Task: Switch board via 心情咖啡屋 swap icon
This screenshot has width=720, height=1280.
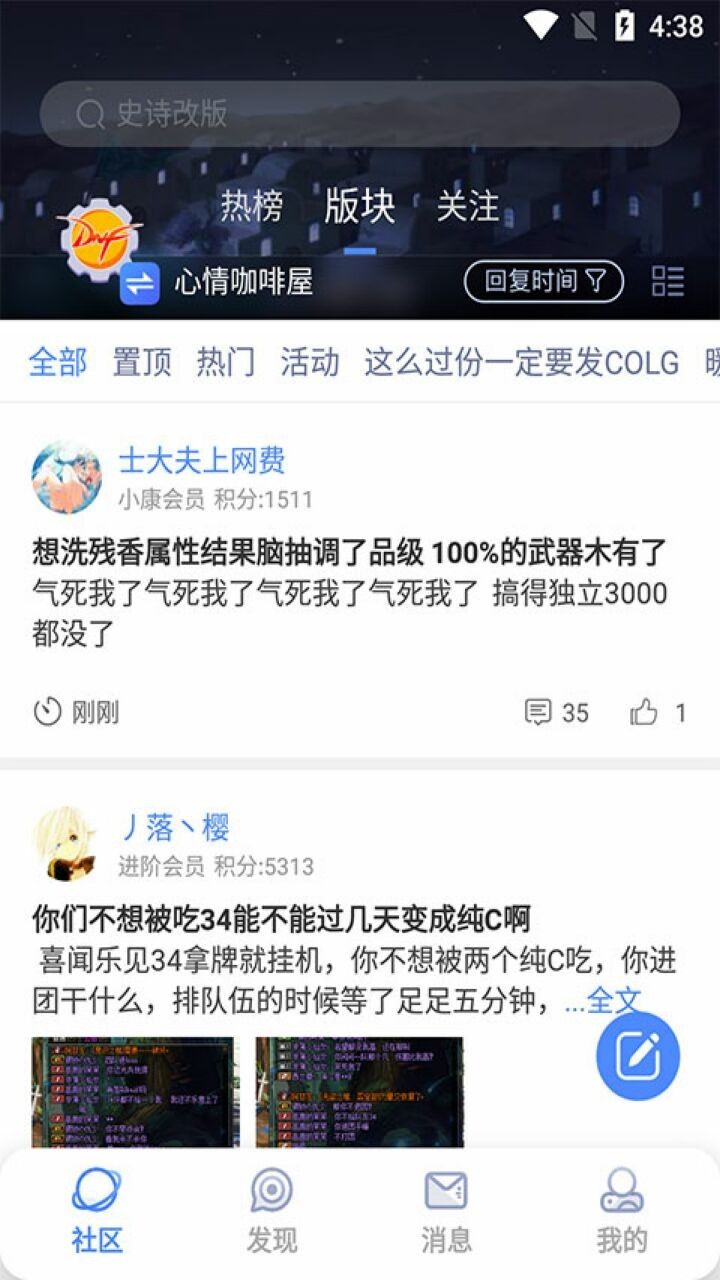Action: point(140,283)
